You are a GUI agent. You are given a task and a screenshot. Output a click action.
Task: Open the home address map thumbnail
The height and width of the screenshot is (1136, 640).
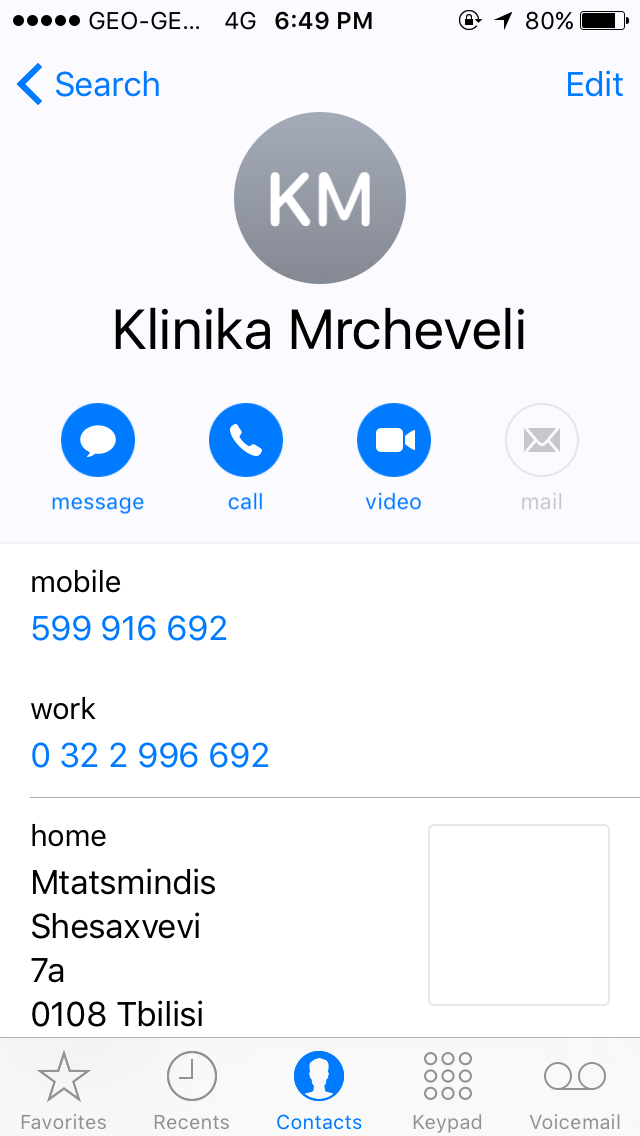(518, 914)
